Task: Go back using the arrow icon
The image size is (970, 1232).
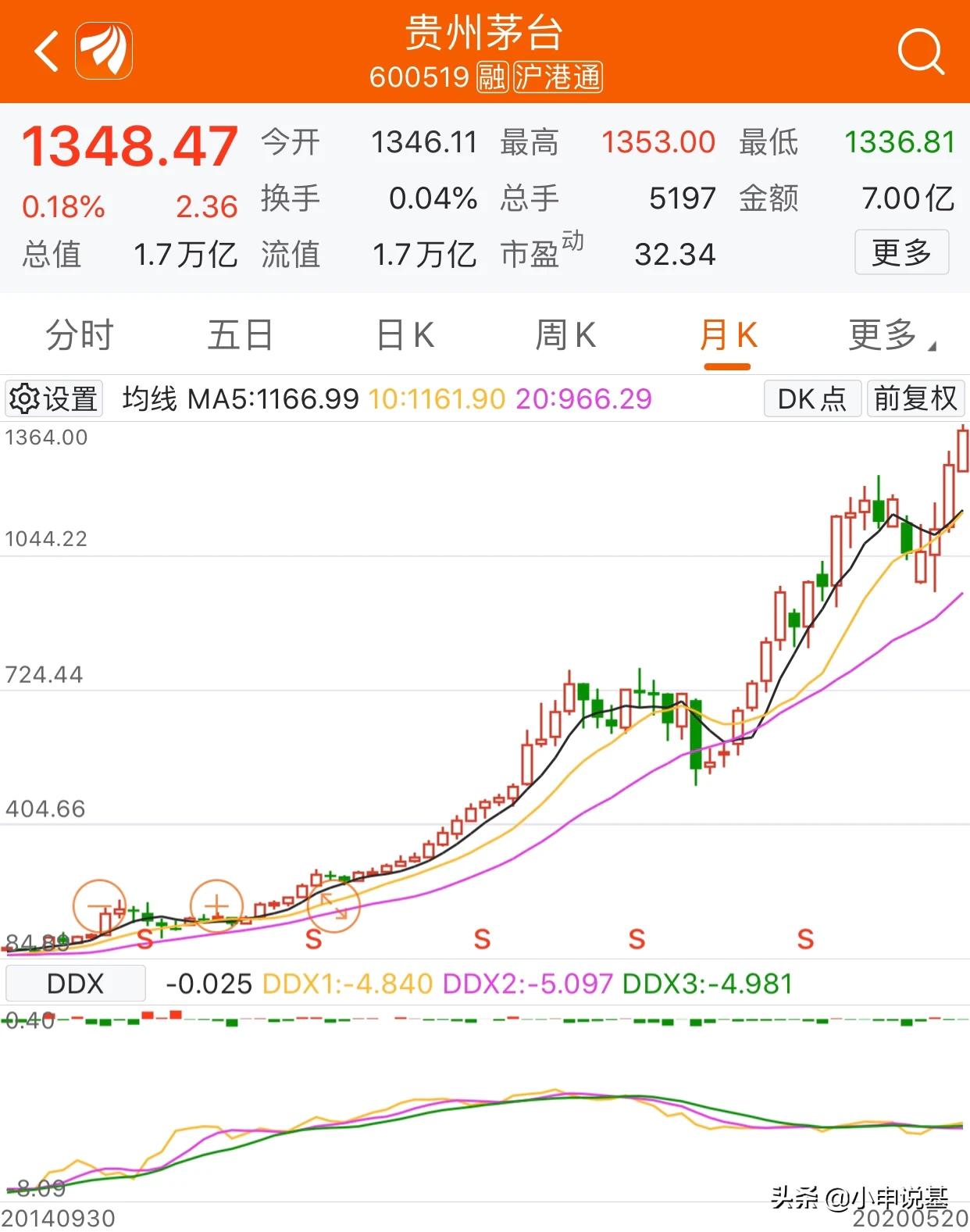Action: click(x=47, y=52)
